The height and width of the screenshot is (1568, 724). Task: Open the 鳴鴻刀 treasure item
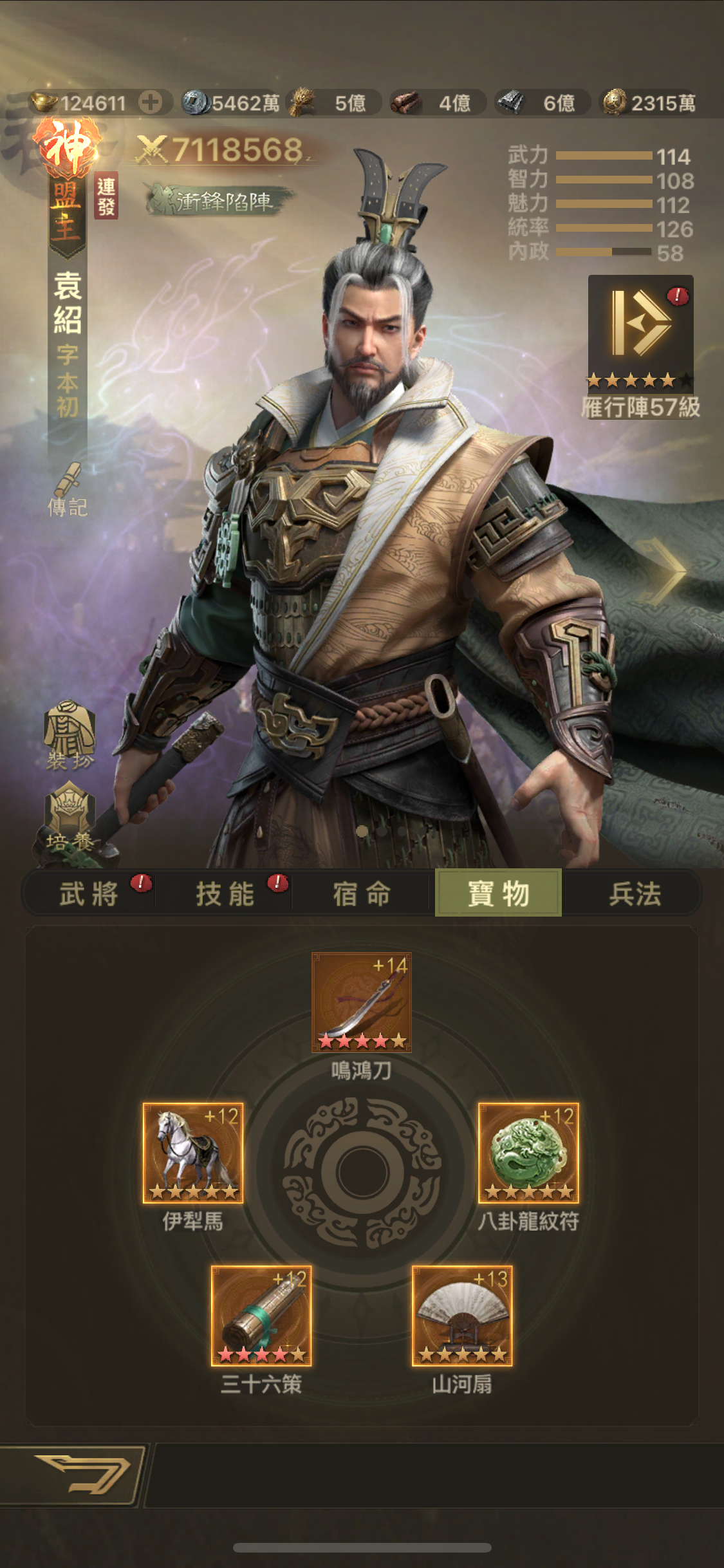[361, 1002]
